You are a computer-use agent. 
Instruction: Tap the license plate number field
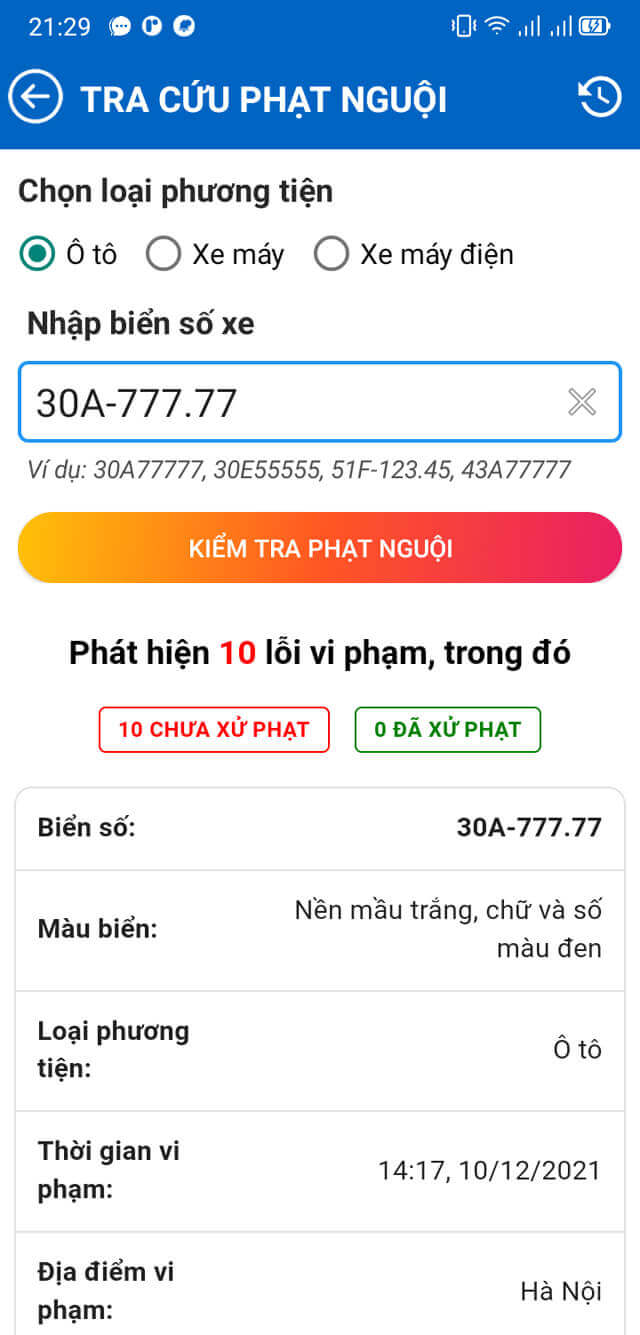320,402
